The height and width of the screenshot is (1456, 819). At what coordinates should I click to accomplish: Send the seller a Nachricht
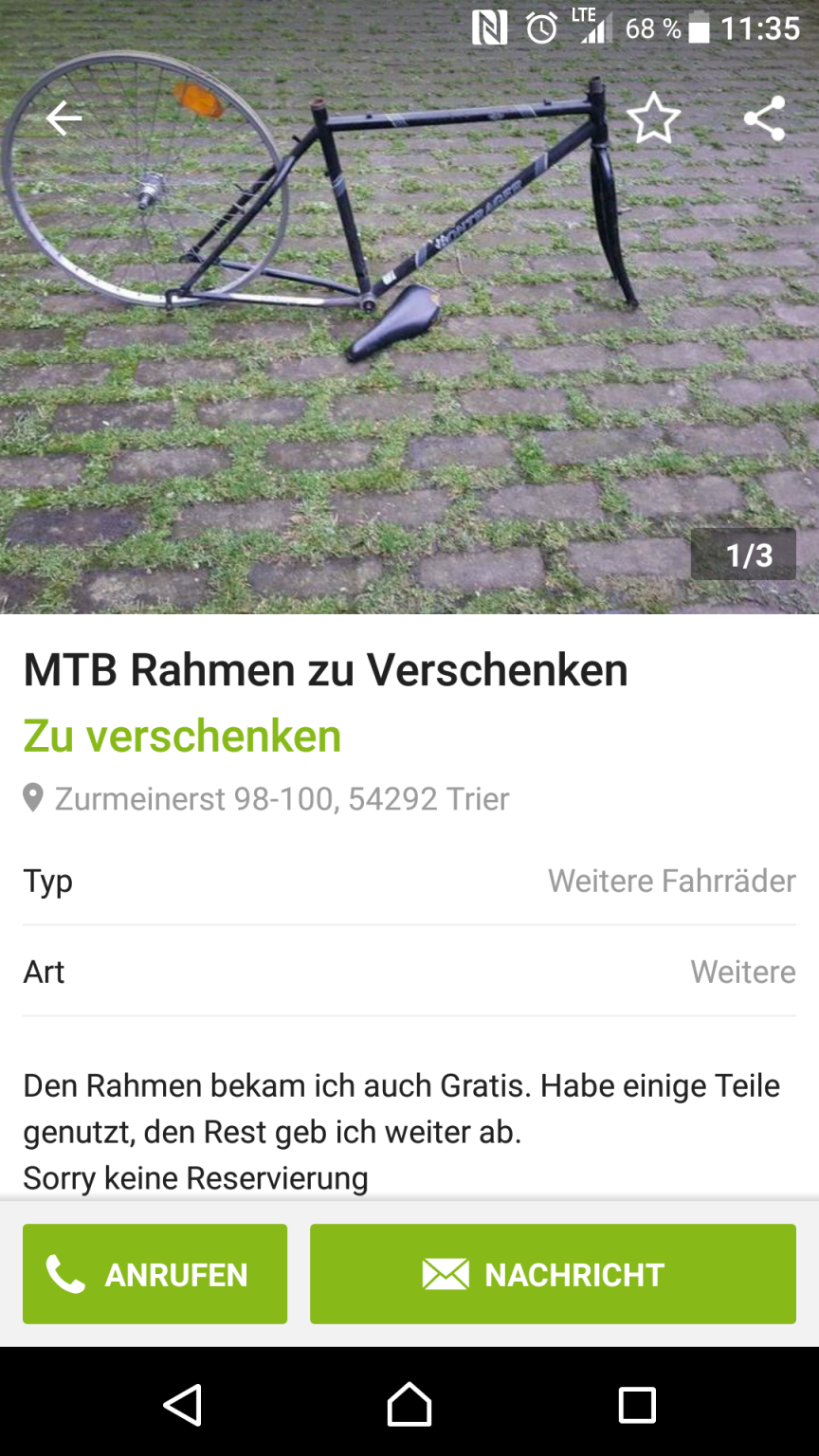tap(553, 1274)
